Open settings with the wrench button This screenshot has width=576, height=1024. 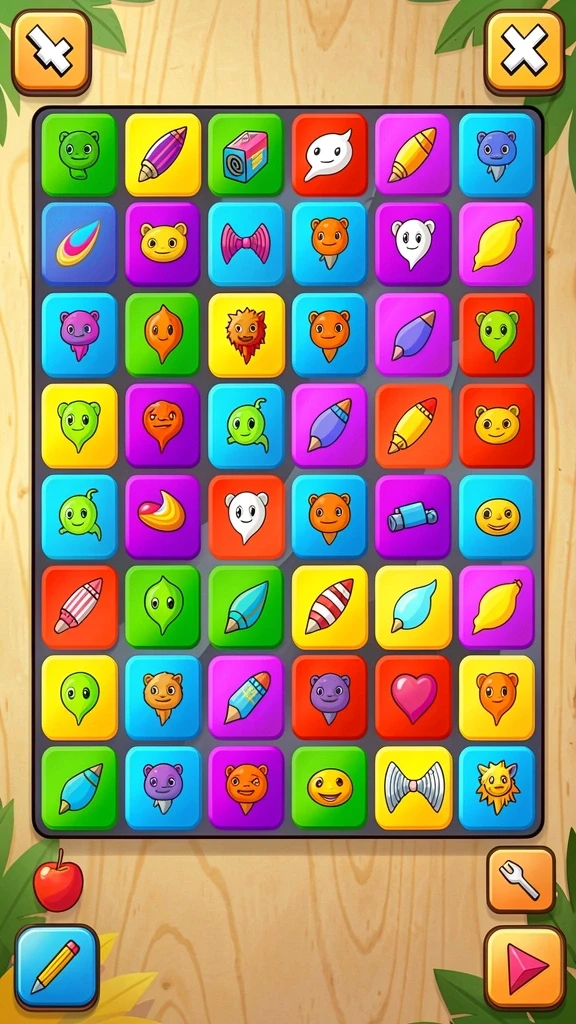coord(520,879)
